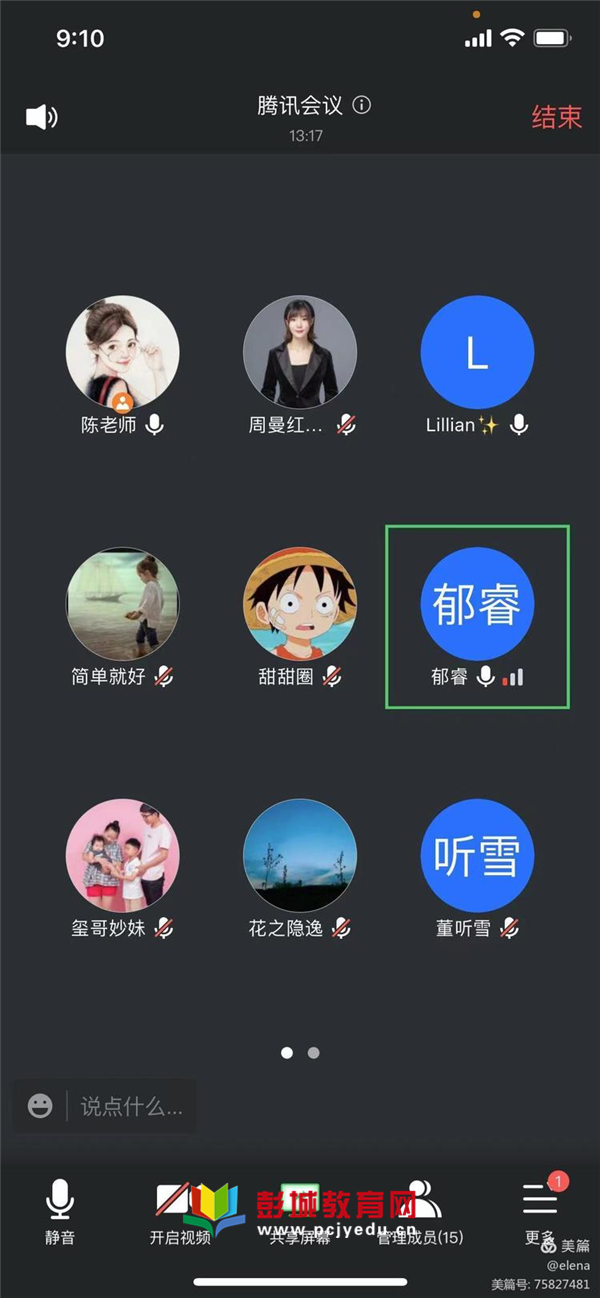
Task: Tap 结束 to end the meeting
Action: click(x=556, y=117)
